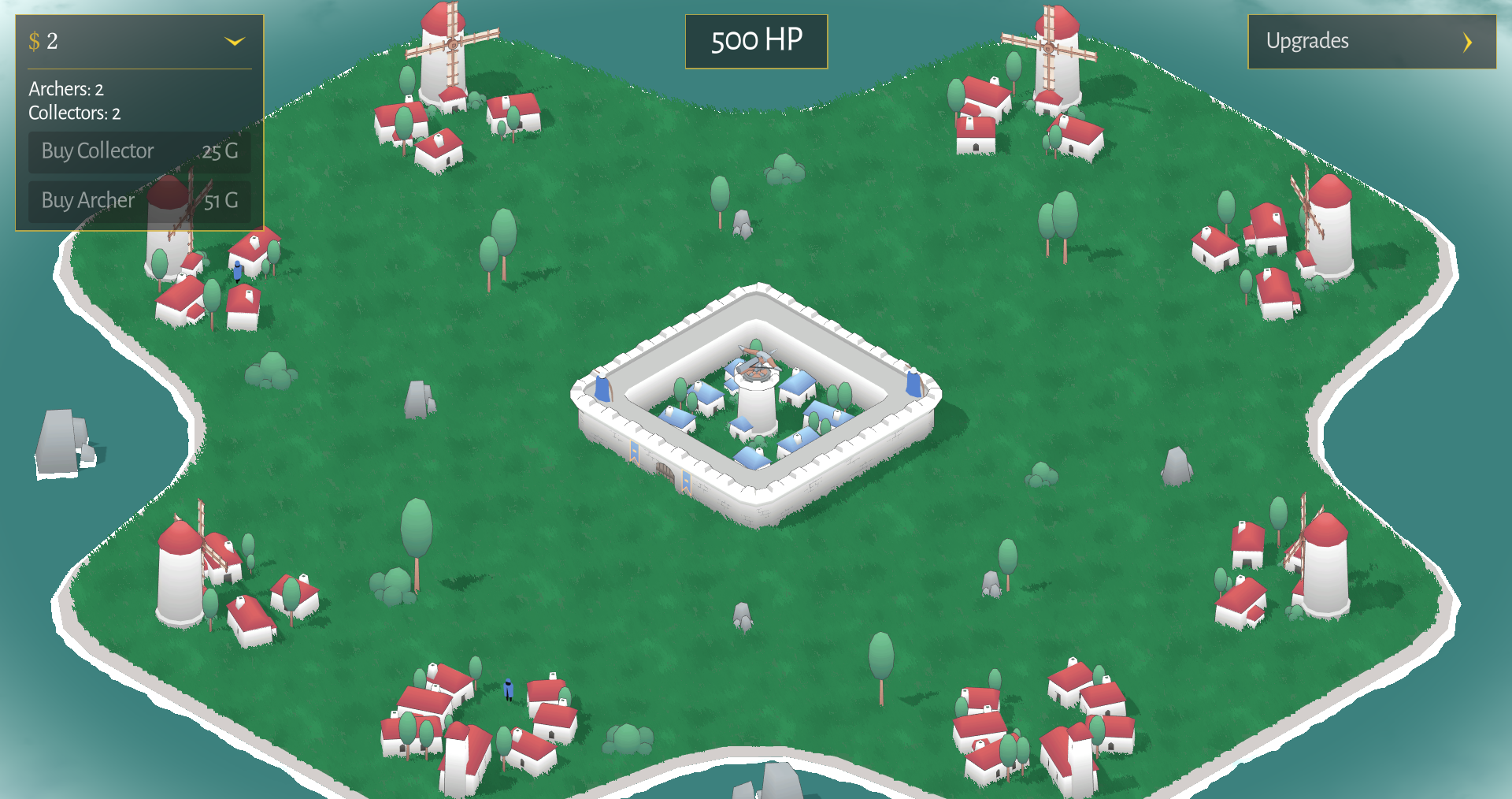Image resolution: width=1512 pixels, height=799 pixels.
Task: Collapse the gold panel with the chevron
Action: (x=235, y=41)
